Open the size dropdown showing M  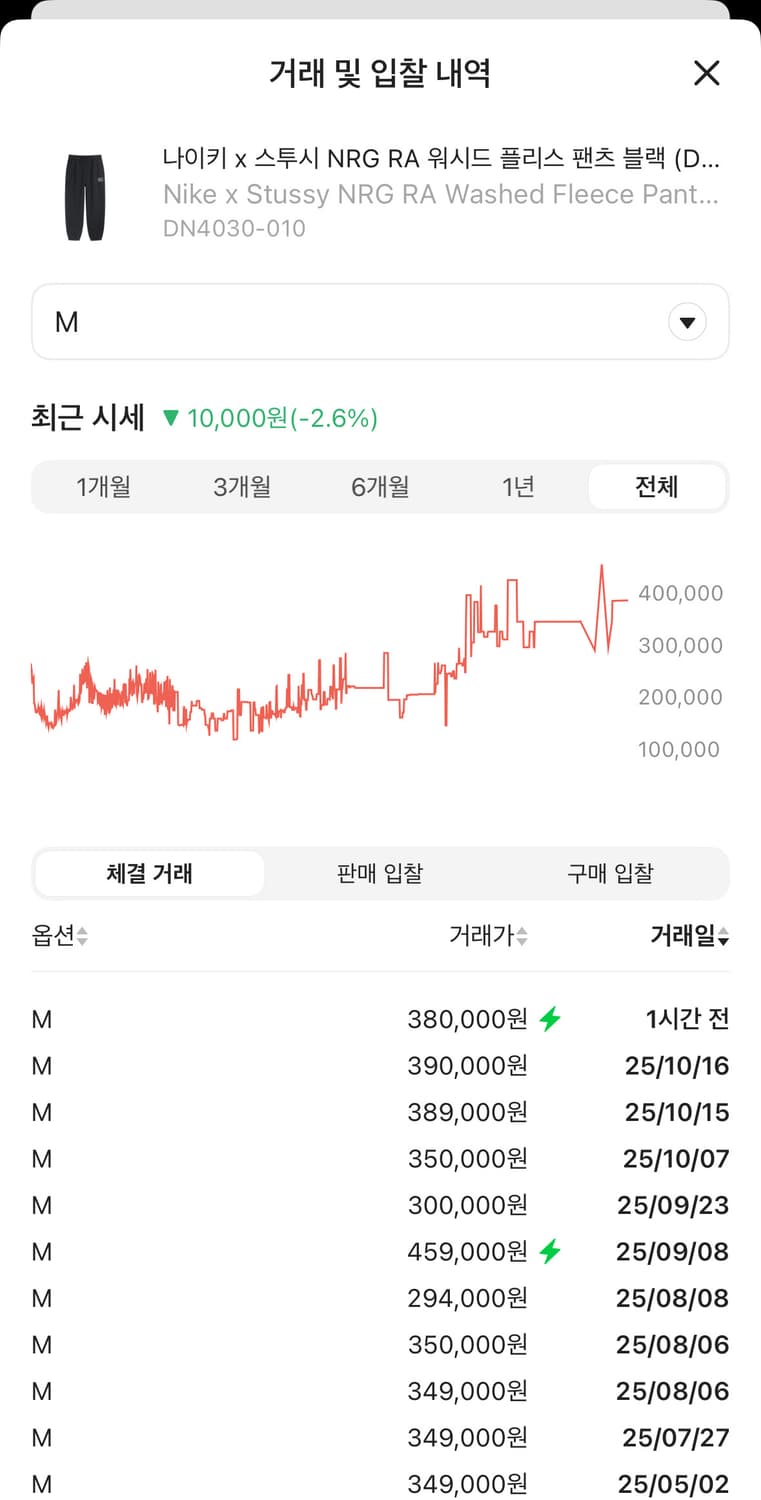coord(380,321)
